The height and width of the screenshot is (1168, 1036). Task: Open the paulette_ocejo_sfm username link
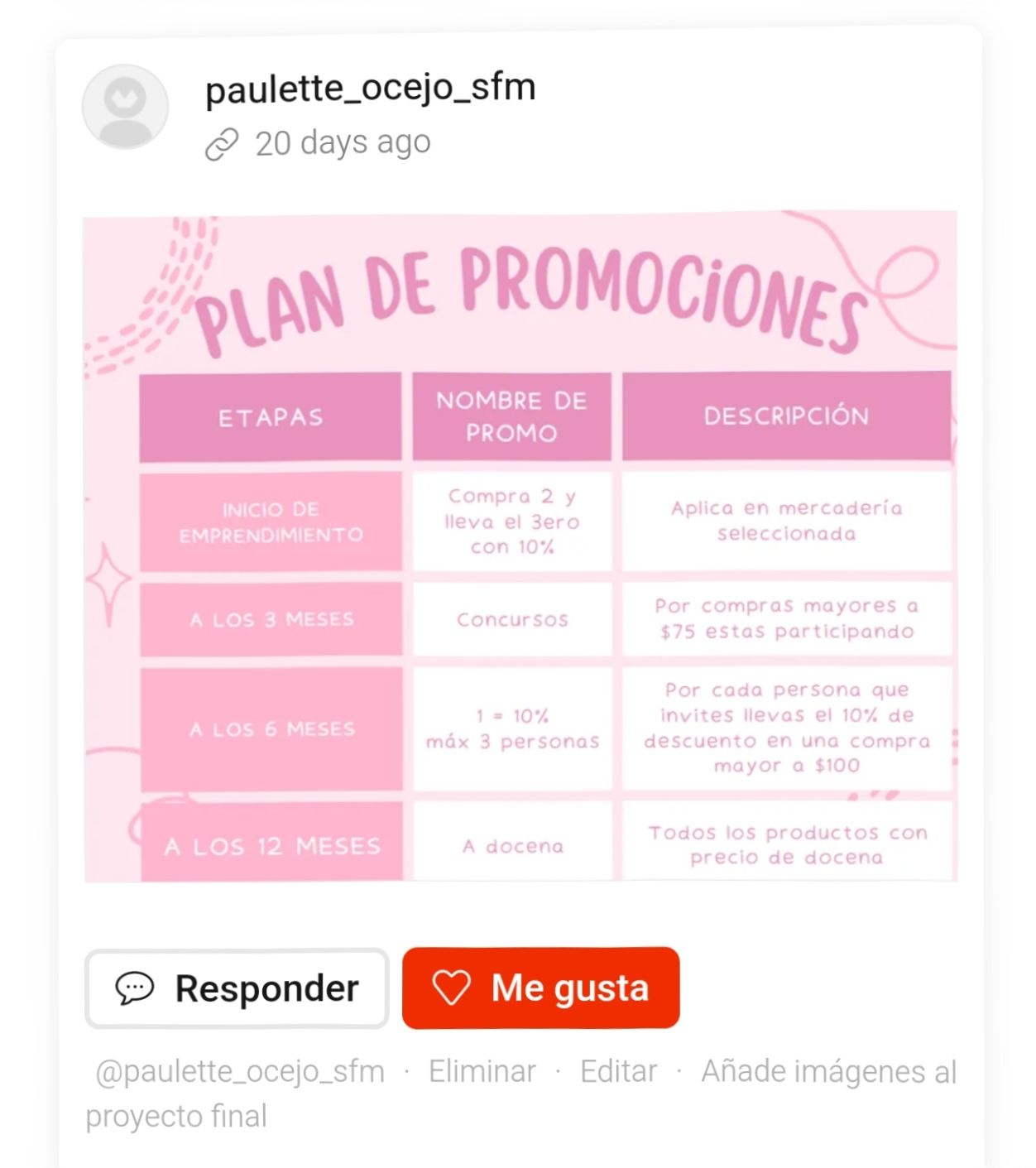[370, 87]
